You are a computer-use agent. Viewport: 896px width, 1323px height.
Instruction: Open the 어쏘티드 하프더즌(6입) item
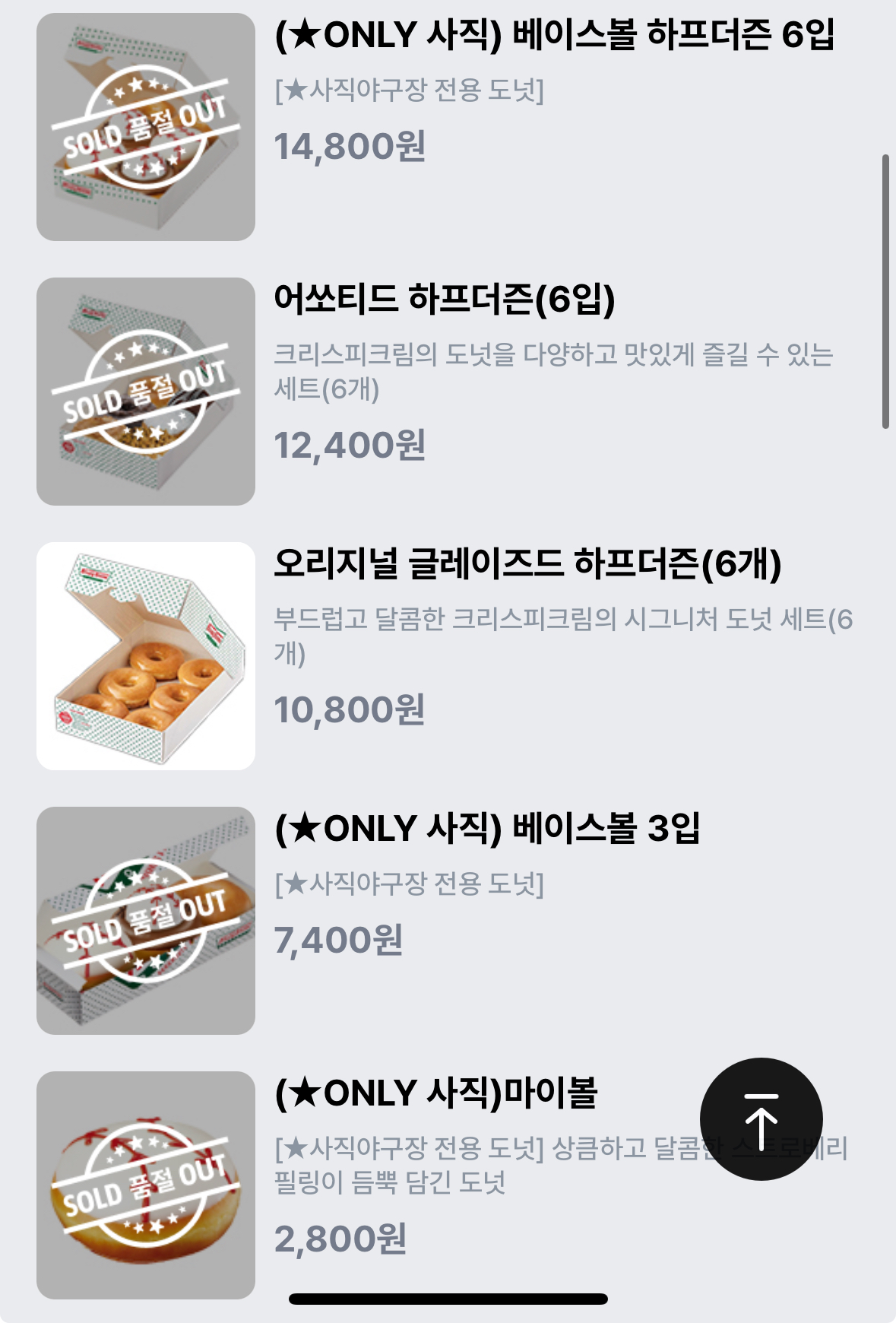[x=445, y=299]
